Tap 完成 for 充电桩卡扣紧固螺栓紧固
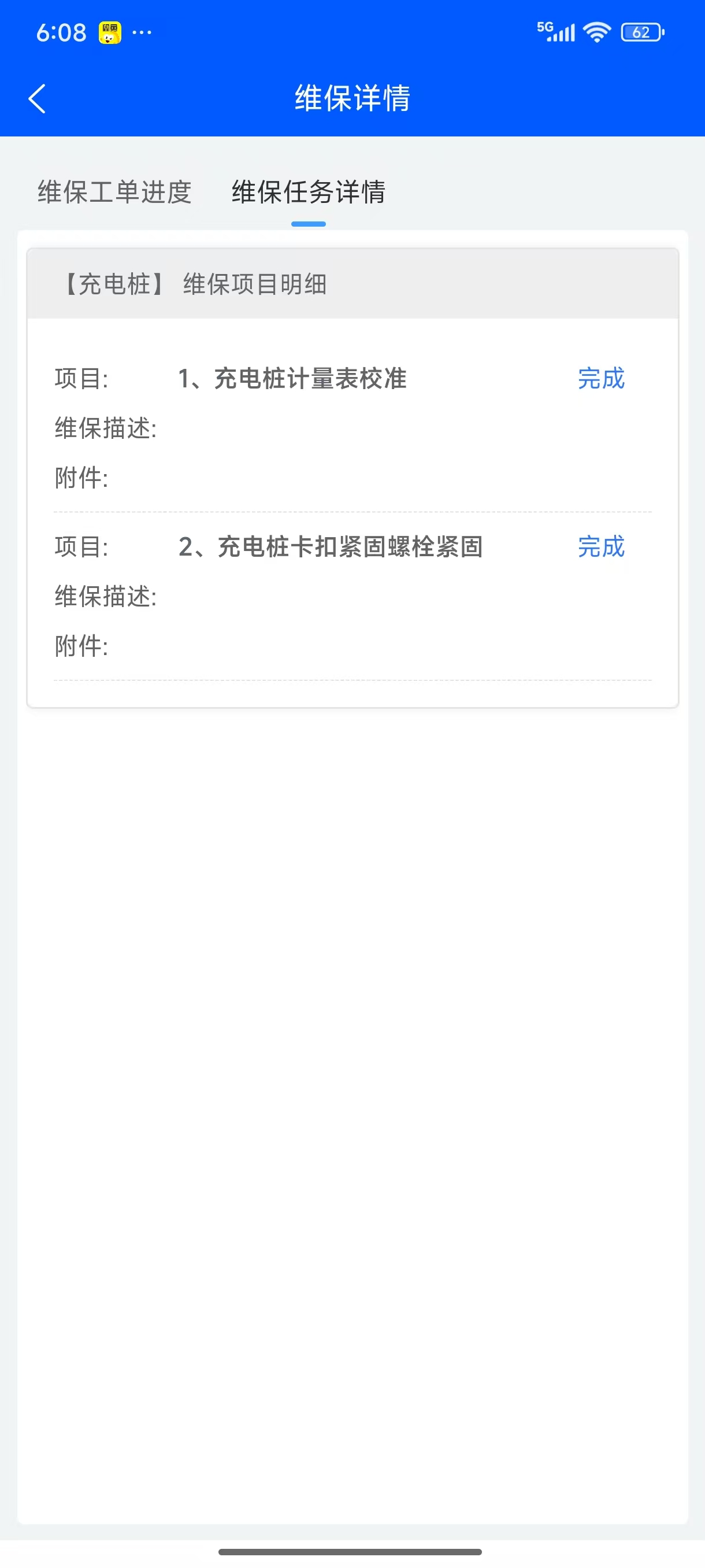Viewport: 705px width, 1568px height. [x=600, y=546]
